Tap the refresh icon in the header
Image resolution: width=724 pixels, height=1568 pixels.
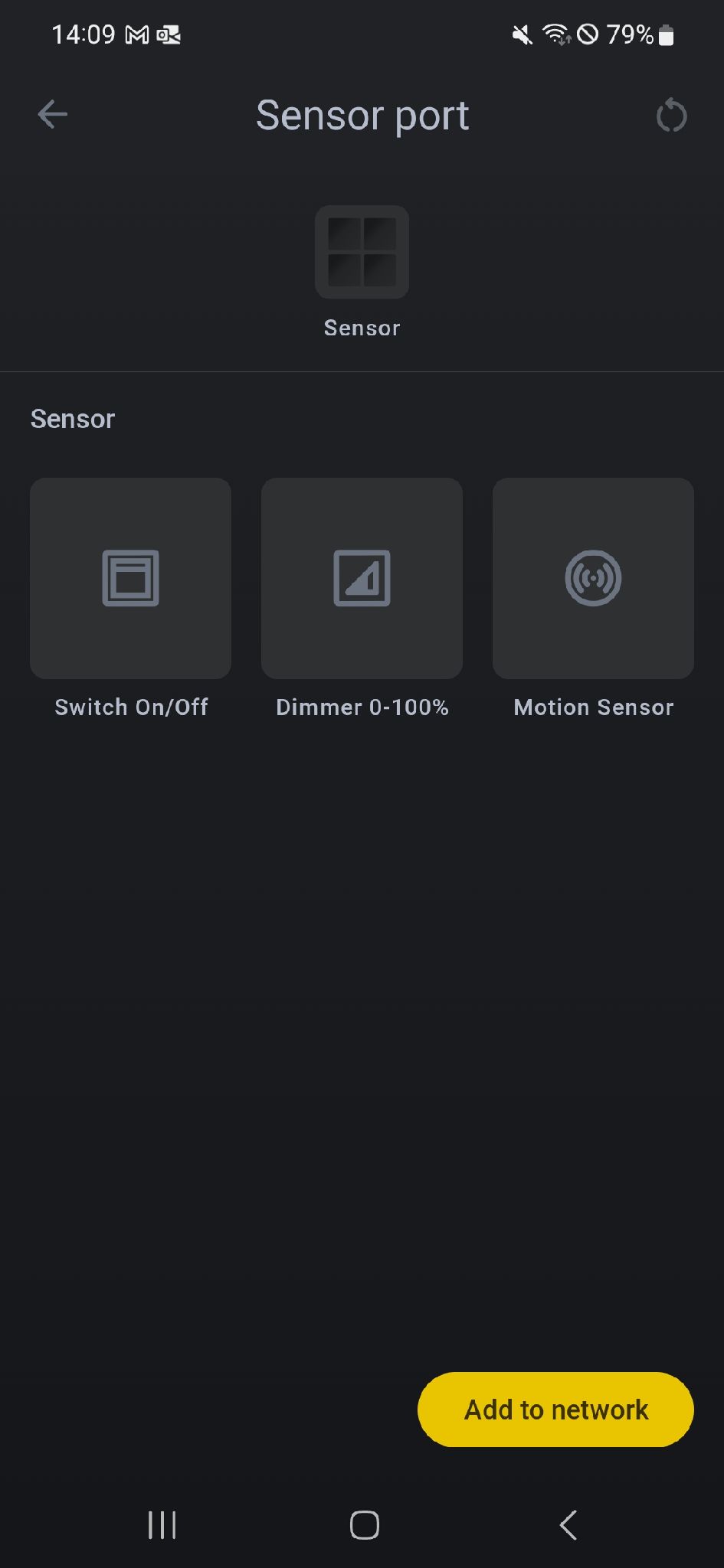pos(671,116)
